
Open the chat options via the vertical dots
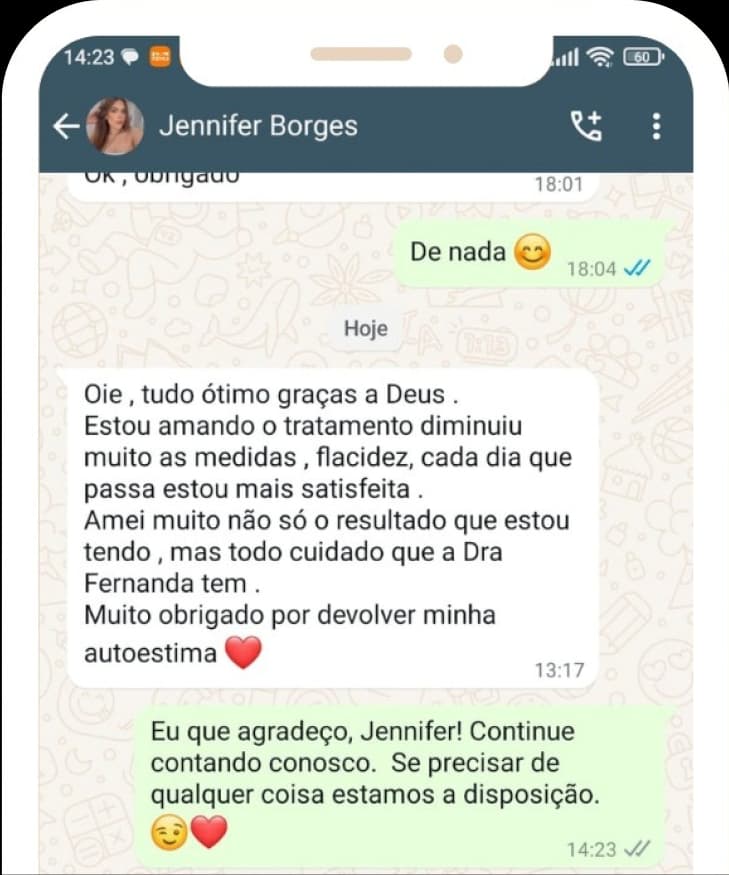click(656, 125)
